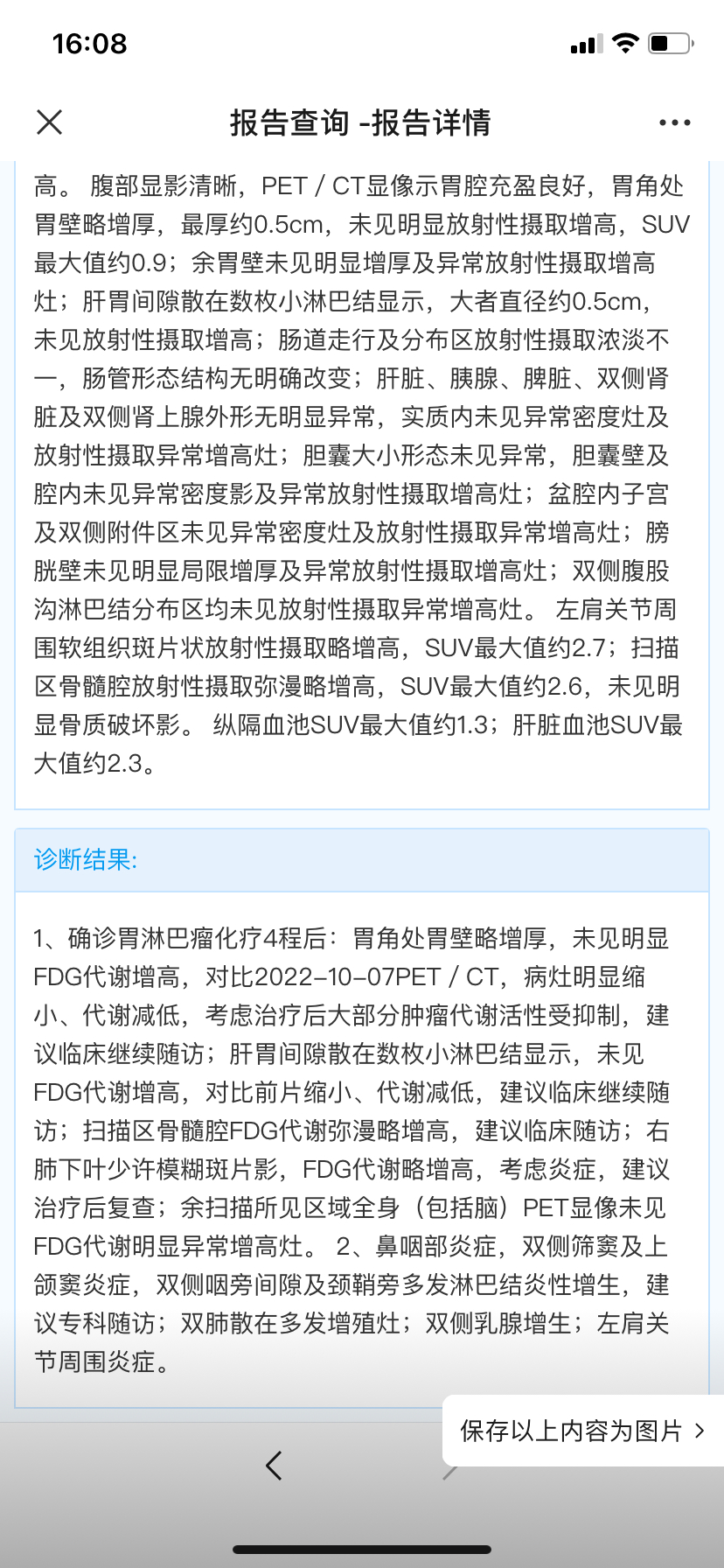The height and width of the screenshot is (1568, 724).
Task: Close the report detail page
Action: [50, 122]
